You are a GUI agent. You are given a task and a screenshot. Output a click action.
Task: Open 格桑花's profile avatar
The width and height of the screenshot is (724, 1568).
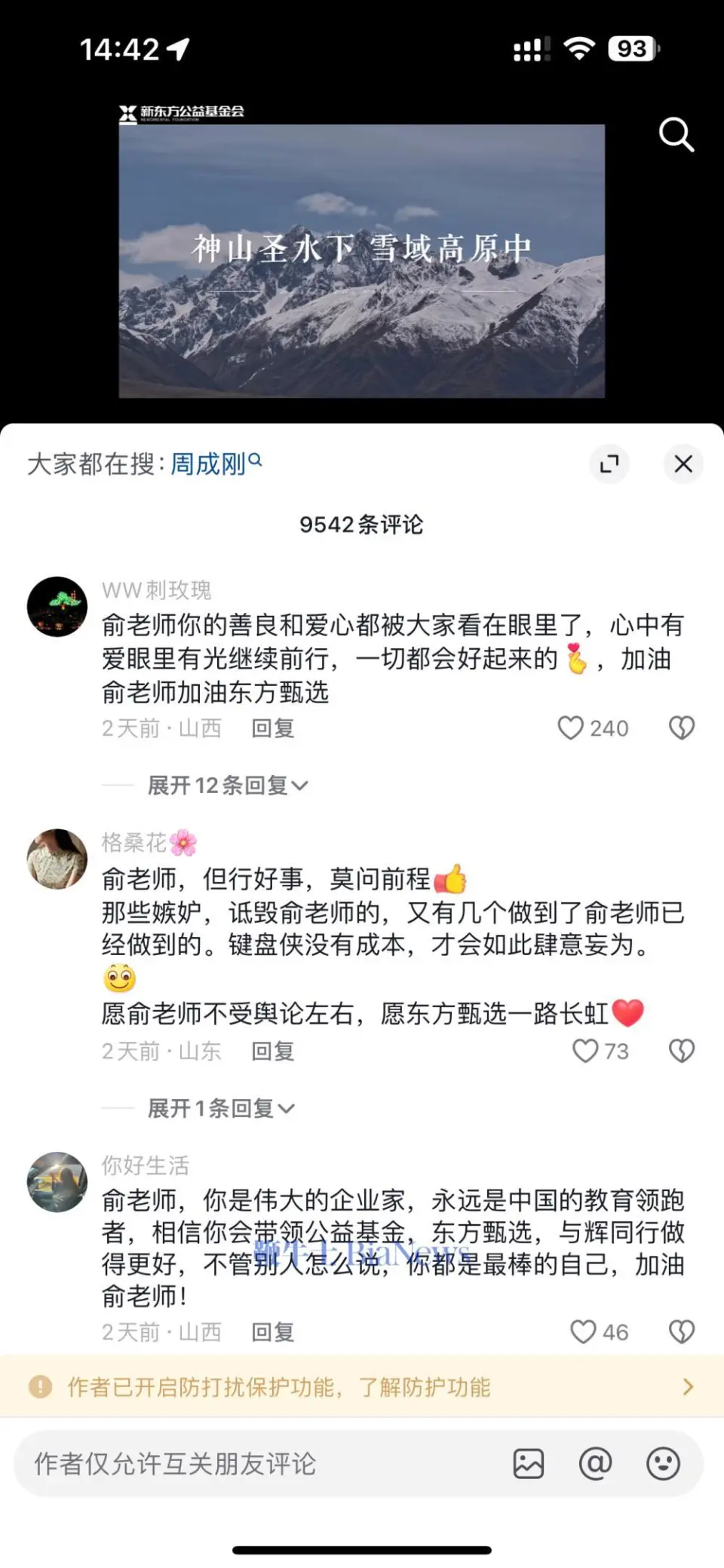[x=57, y=859]
